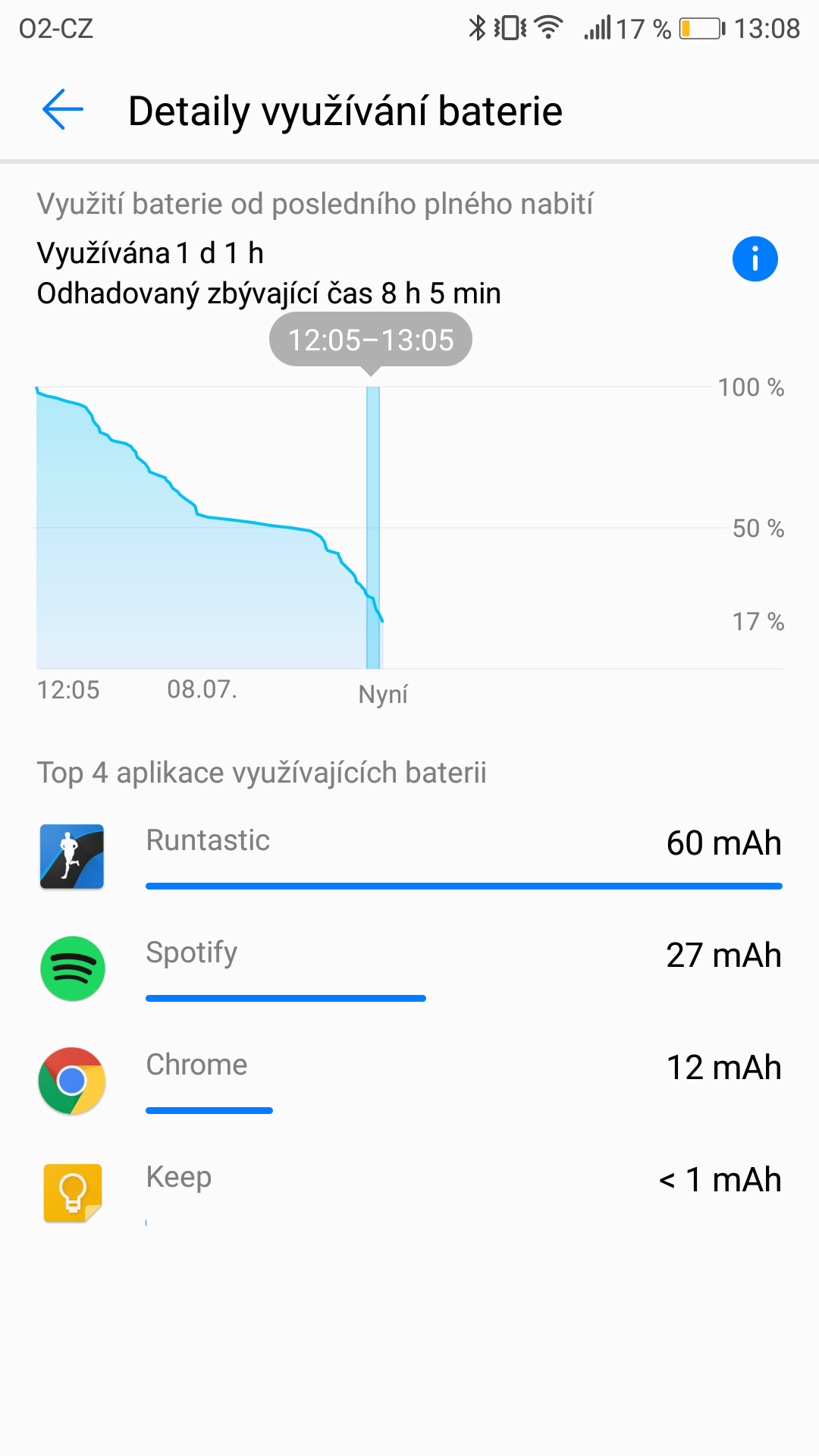Open Spotify battery usage details

coord(409,969)
